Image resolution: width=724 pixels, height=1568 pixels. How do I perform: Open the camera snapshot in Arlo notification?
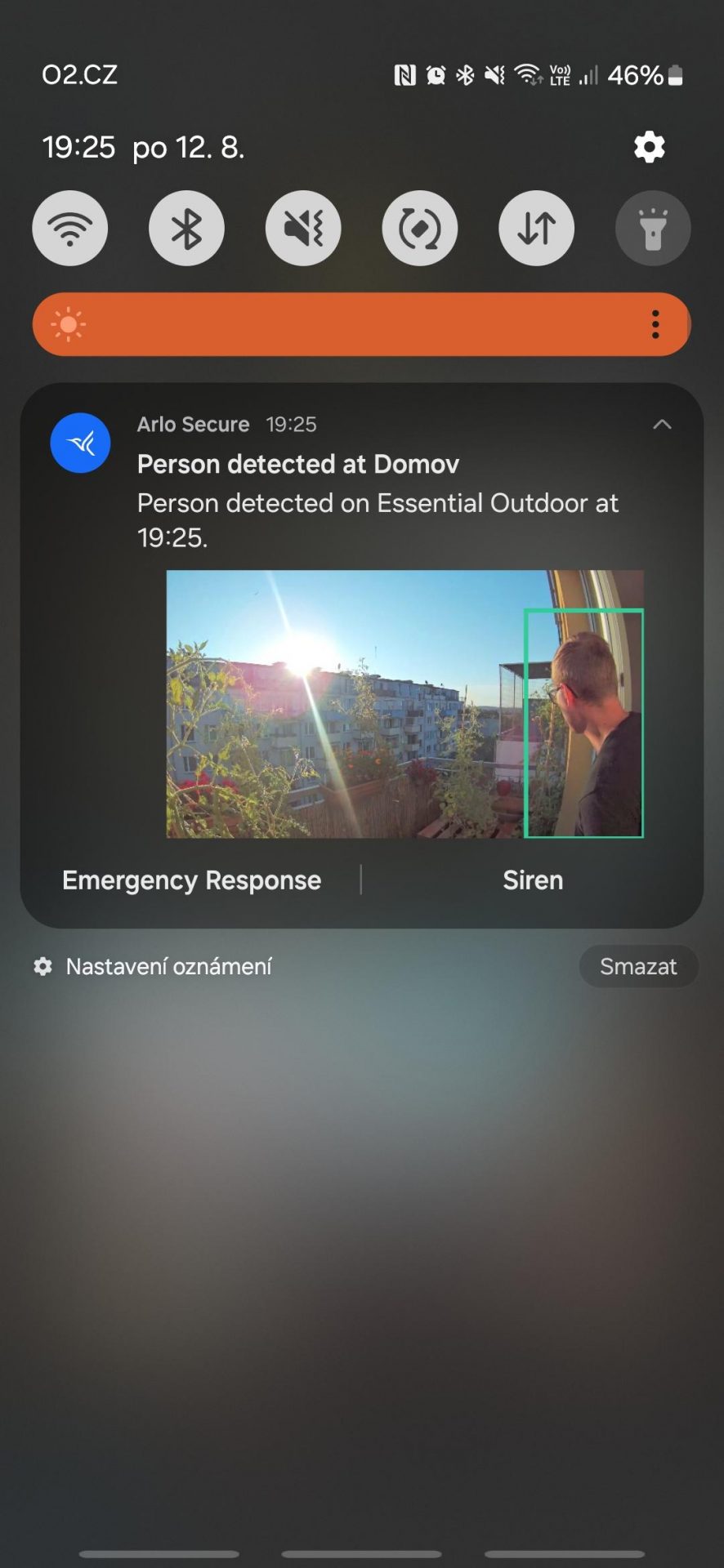pos(404,704)
